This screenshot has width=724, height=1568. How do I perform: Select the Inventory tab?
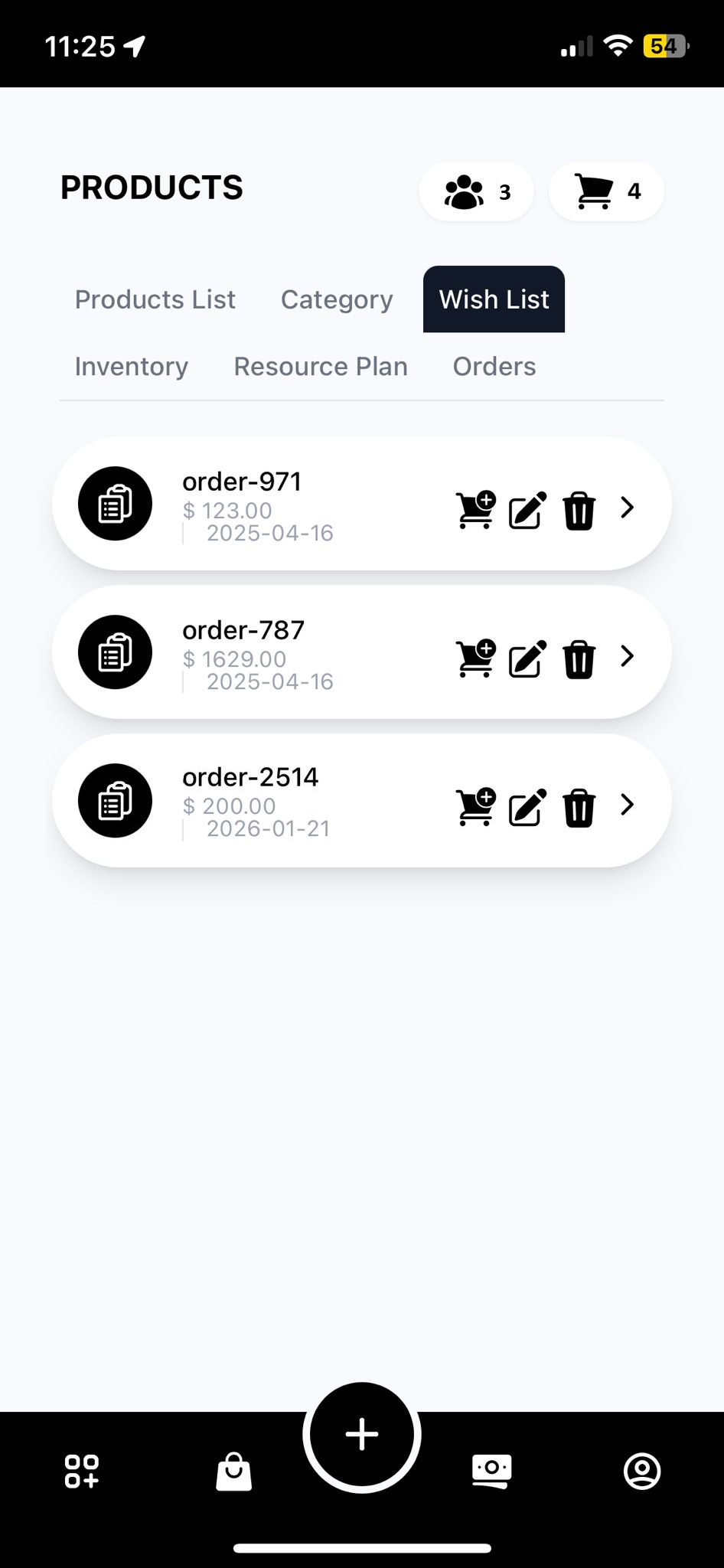tap(131, 367)
